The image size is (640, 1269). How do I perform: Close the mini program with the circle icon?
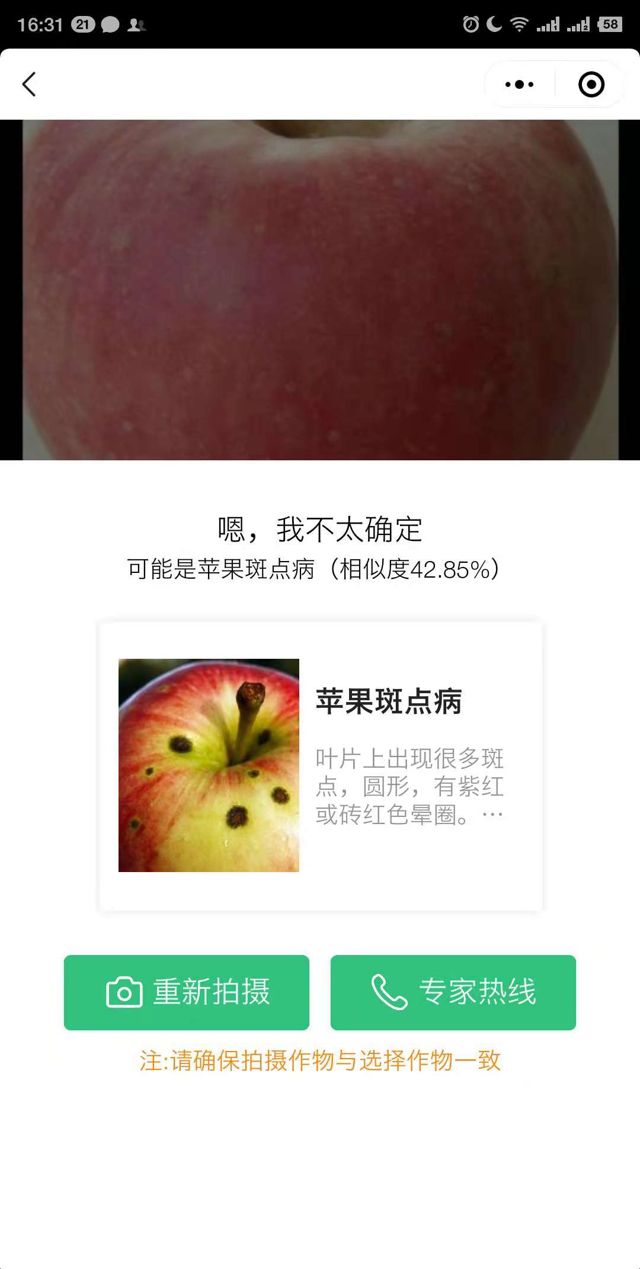(x=591, y=85)
